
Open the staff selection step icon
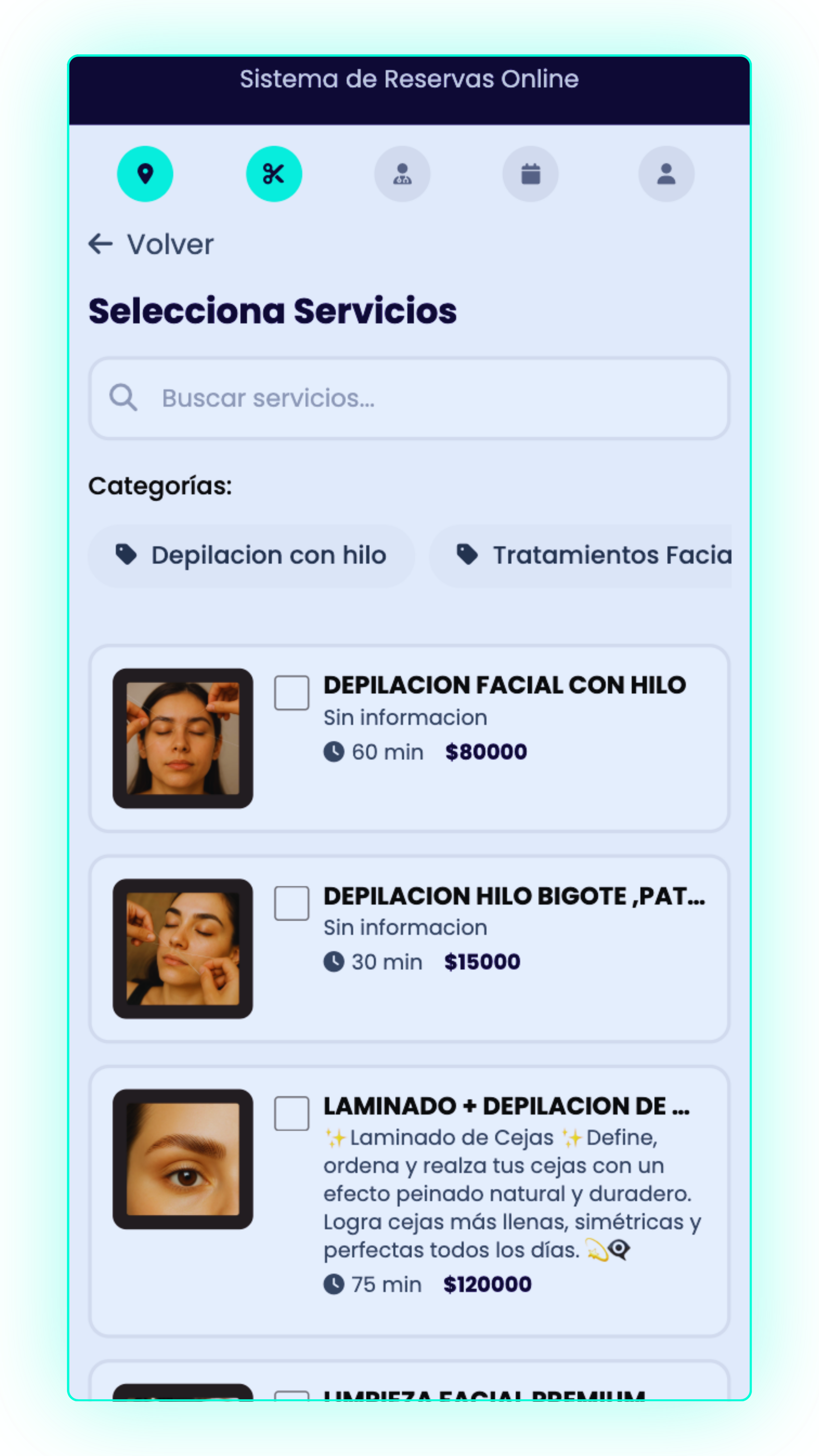click(402, 174)
